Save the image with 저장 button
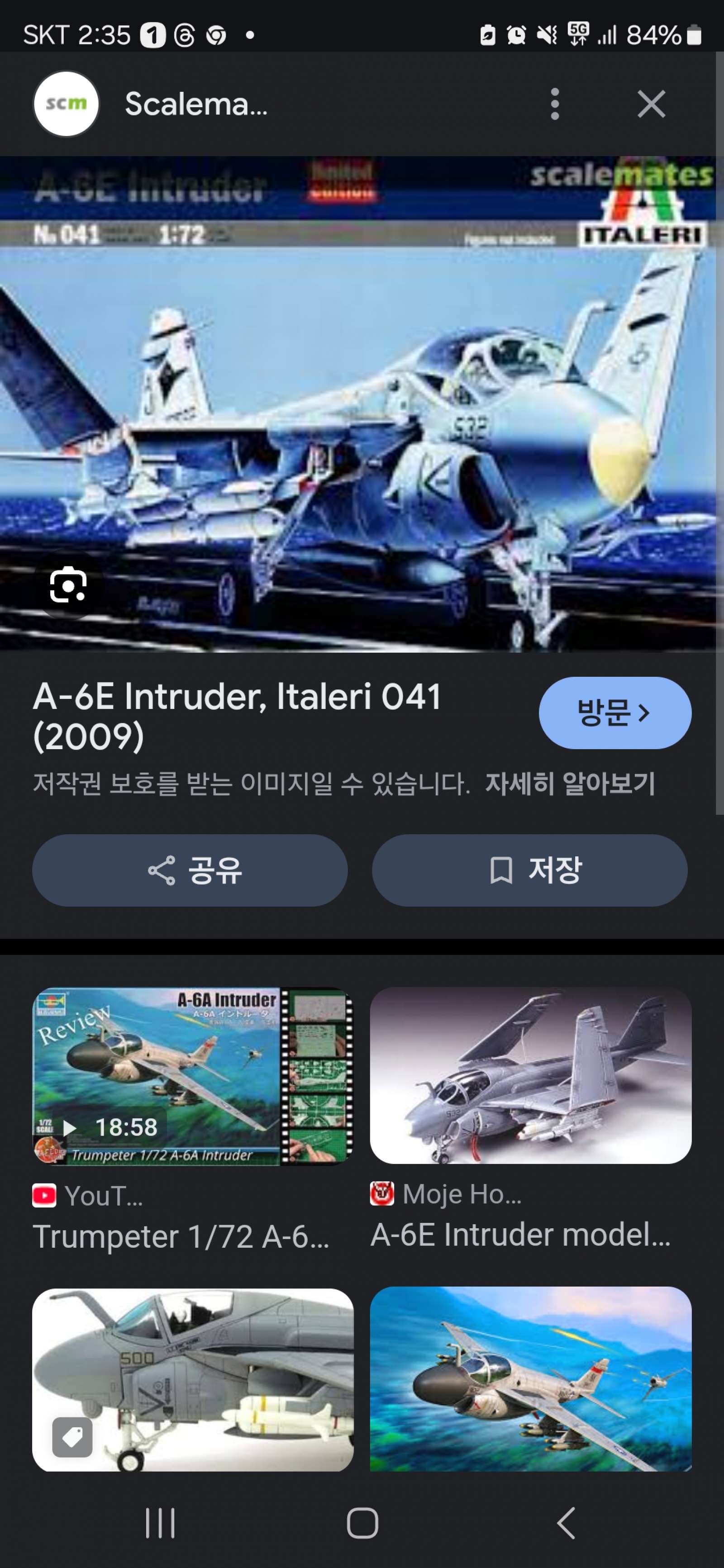 coord(529,870)
